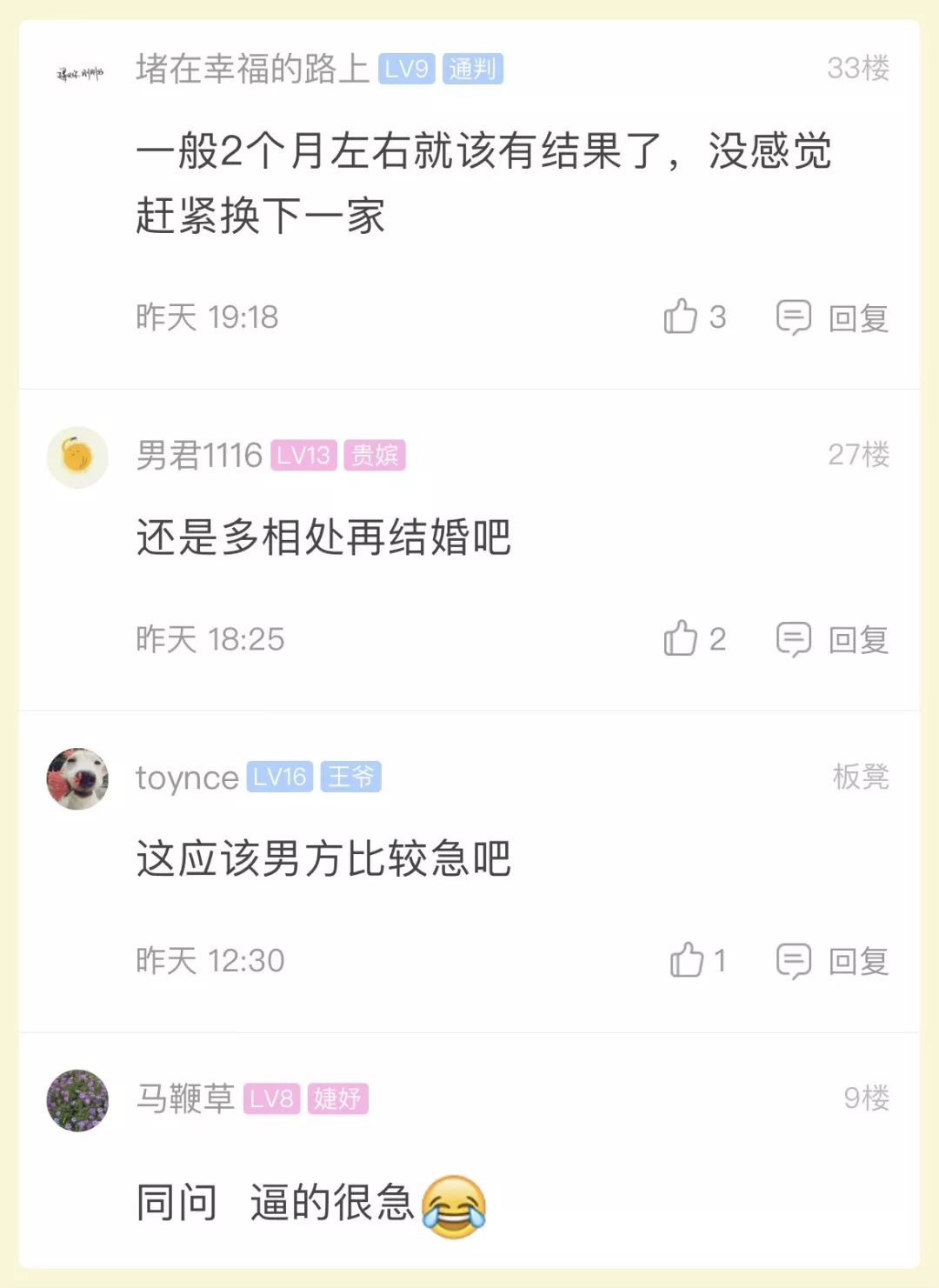The image size is (939, 1288).
Task: Like toynce's comment
Action: (x=687, y=960)
